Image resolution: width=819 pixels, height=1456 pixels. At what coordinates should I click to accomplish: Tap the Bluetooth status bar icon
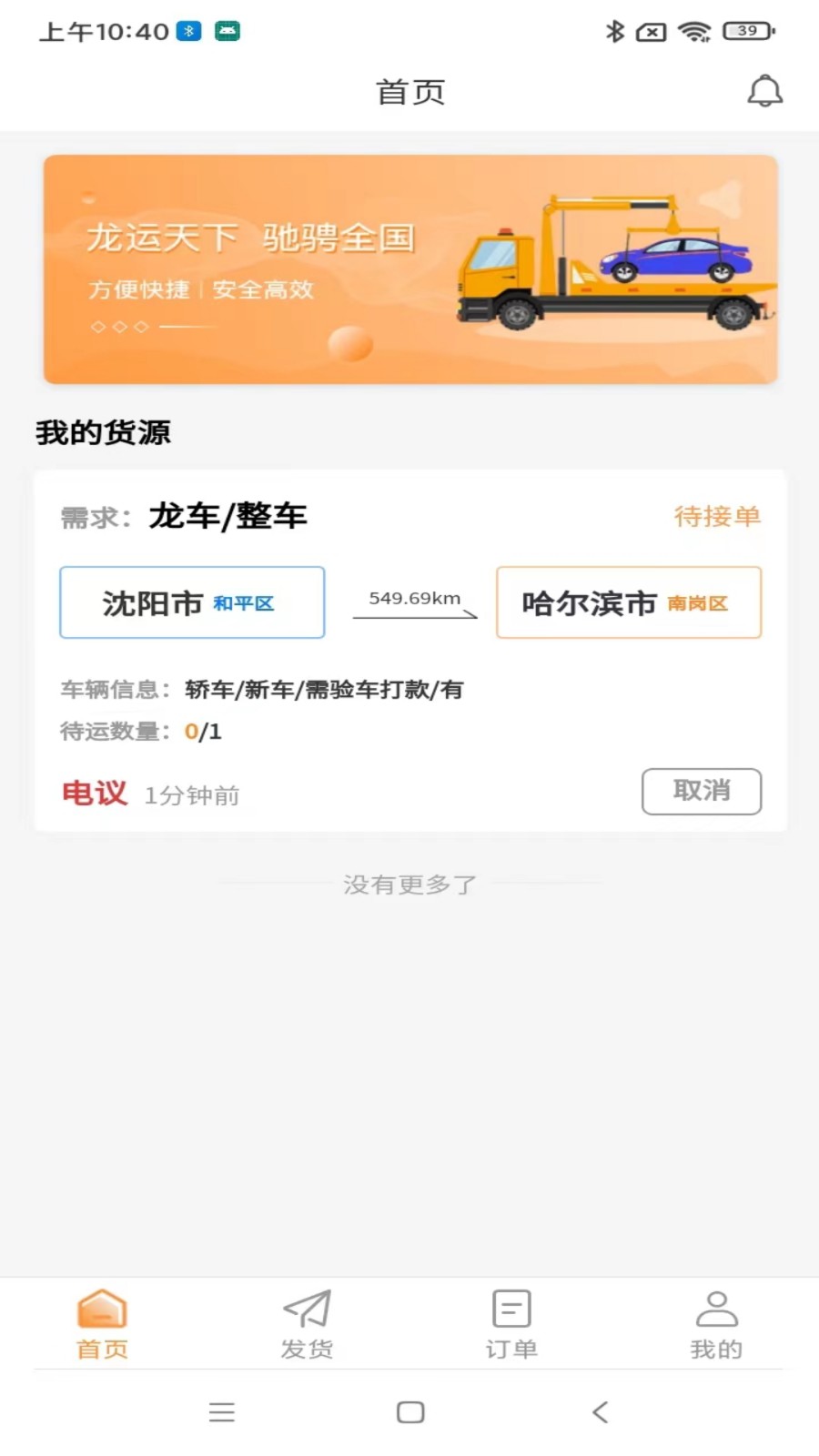[615, 30]
